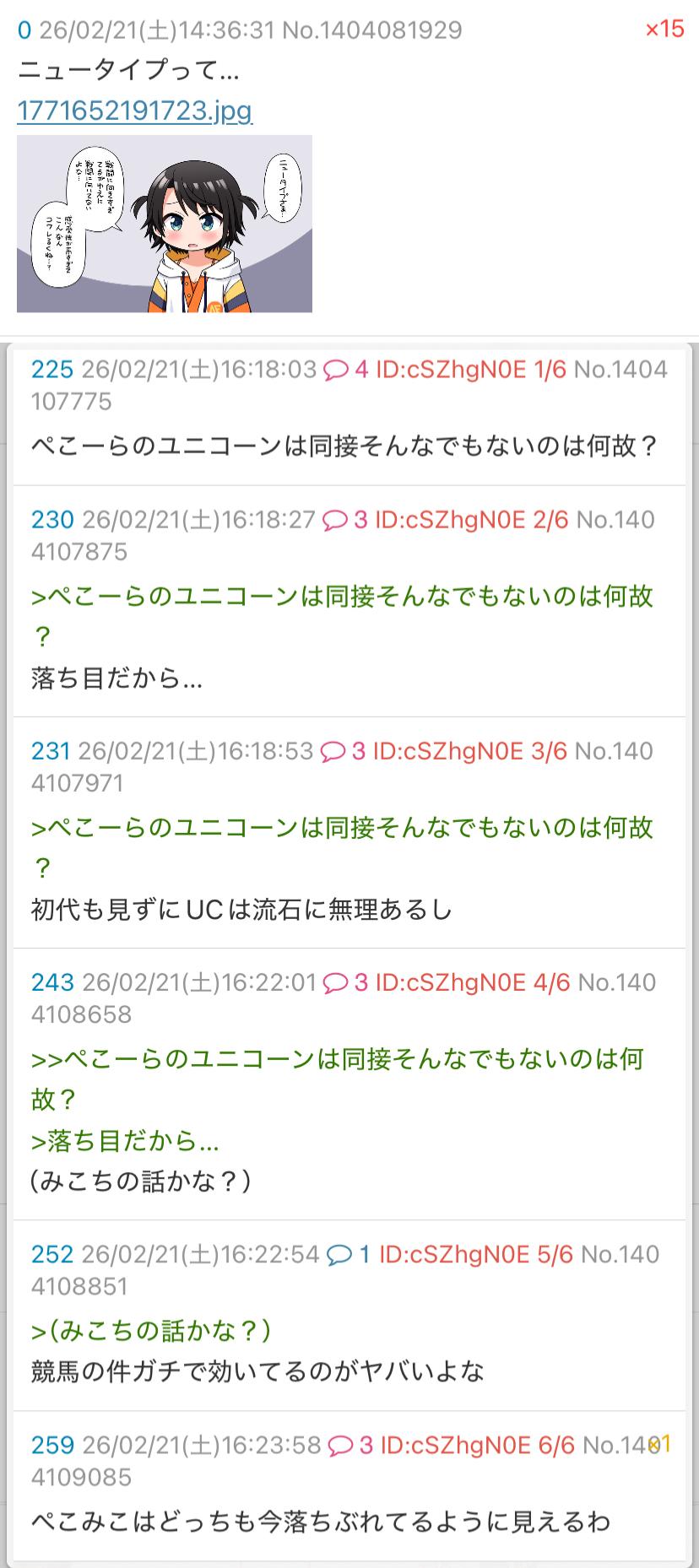Tap the ×15 counter on the top post

(664, 29)
